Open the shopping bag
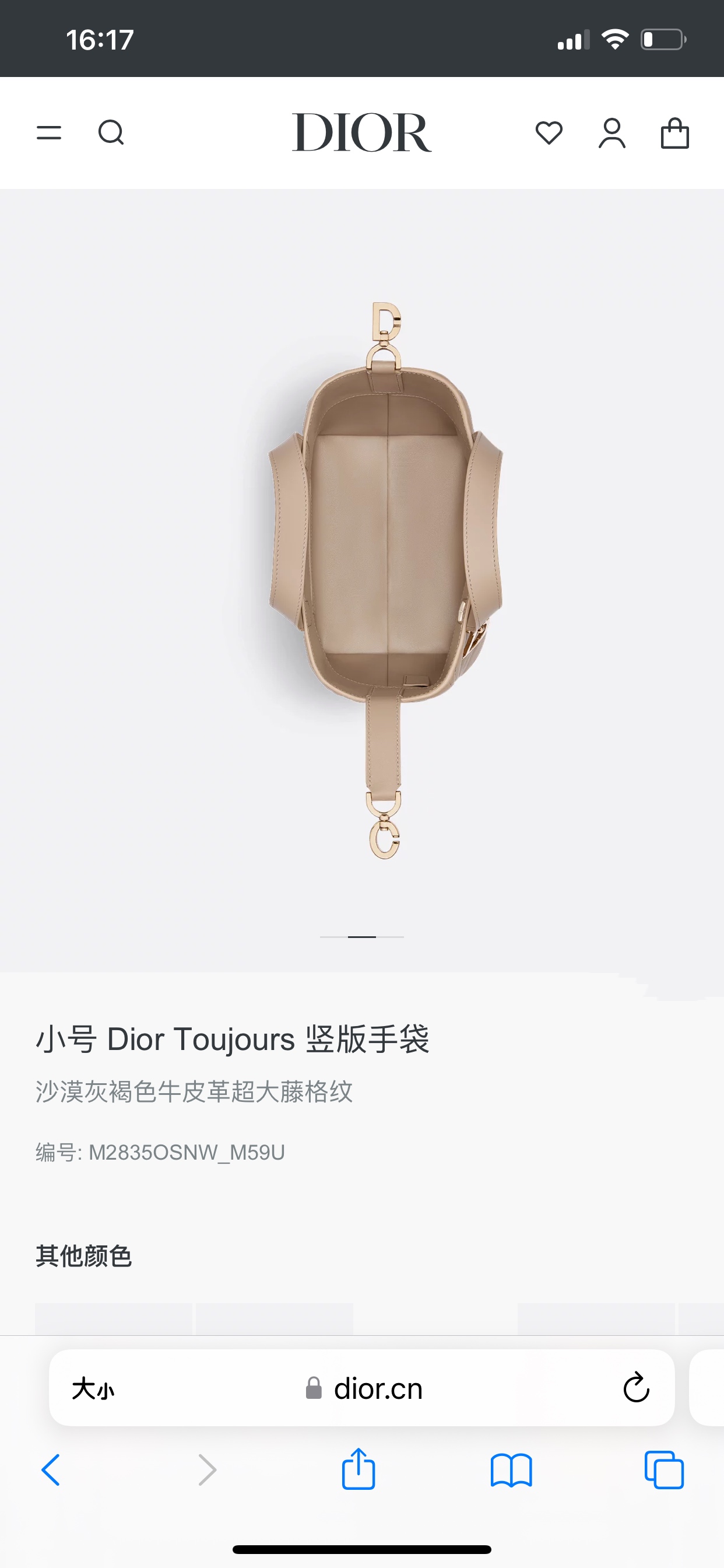The image size is (724, 1568). coord(674,134)
